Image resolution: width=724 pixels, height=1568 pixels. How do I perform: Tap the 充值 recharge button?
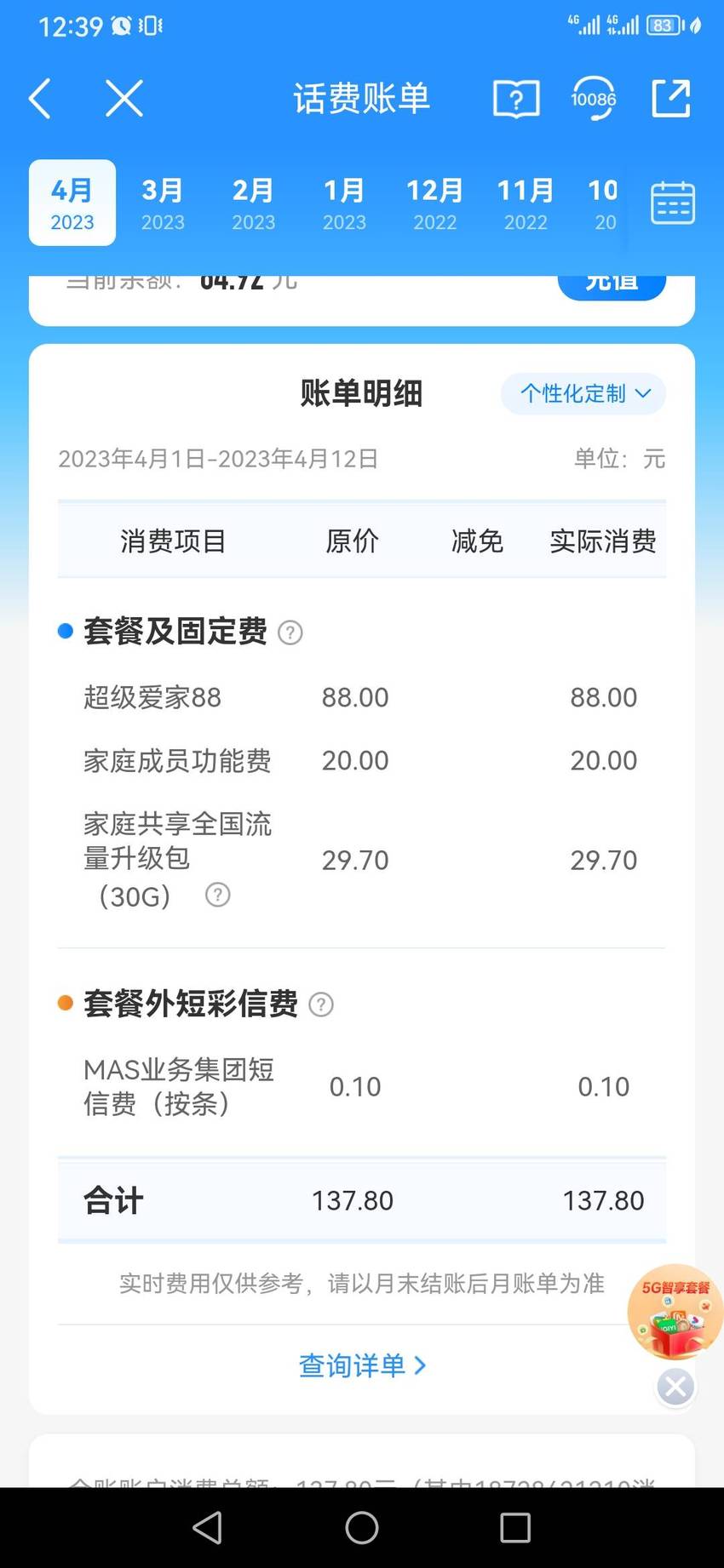click(612, 284)
